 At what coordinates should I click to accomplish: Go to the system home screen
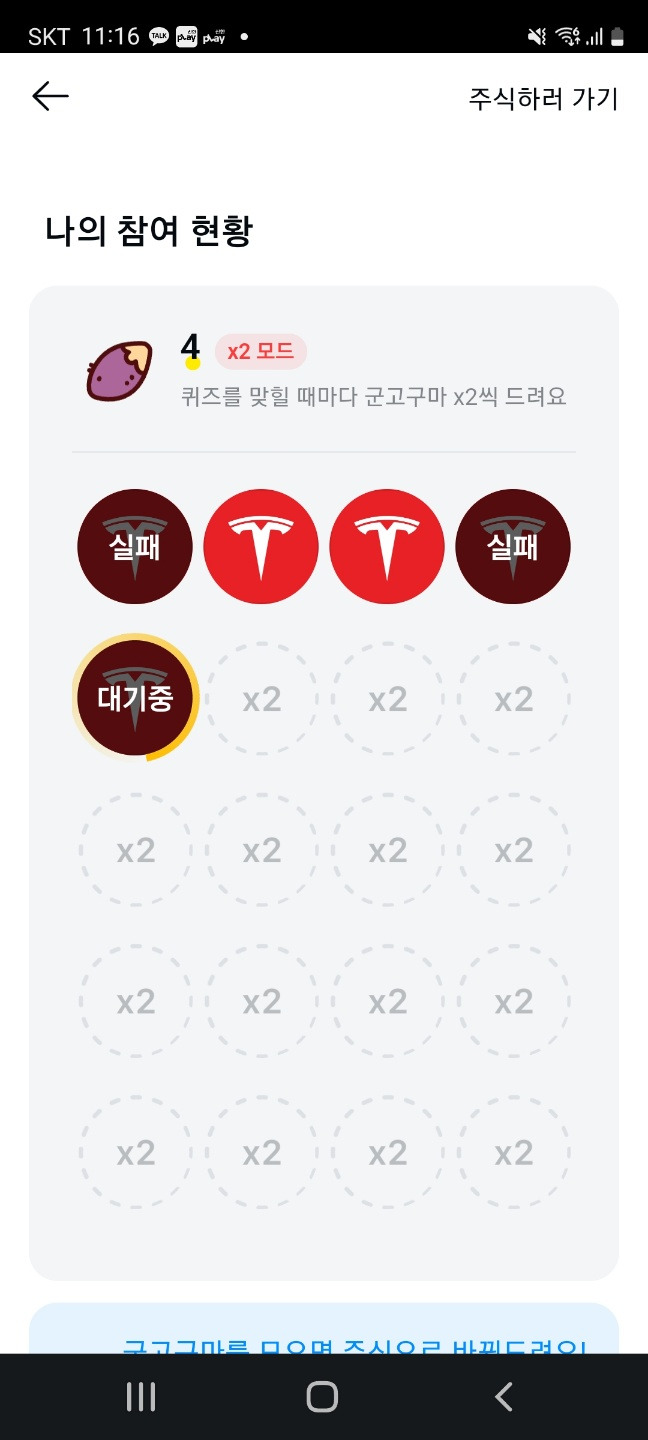click(x=322, y=1397)
